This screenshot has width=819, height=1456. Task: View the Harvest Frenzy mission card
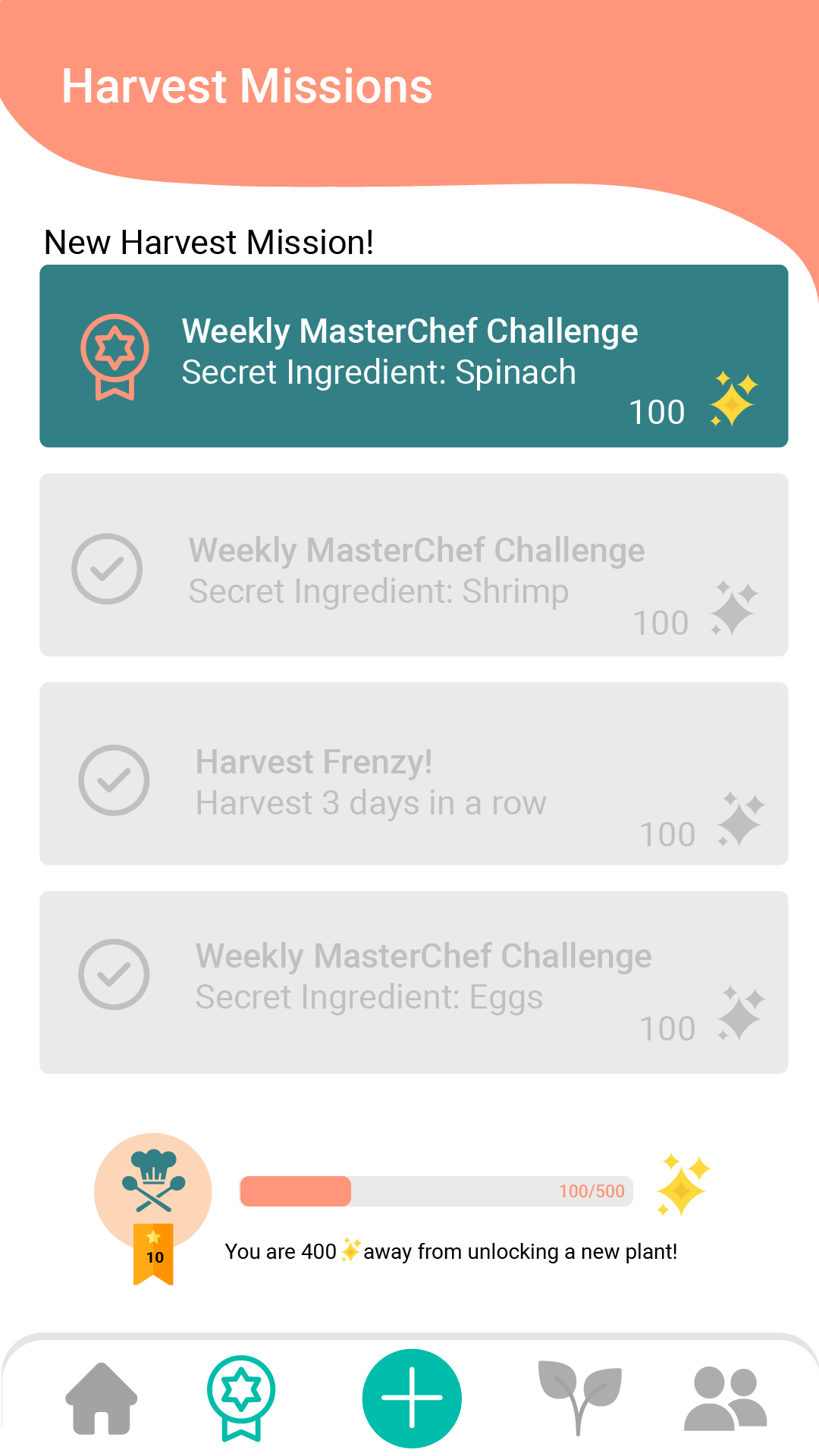coord(413,773)
